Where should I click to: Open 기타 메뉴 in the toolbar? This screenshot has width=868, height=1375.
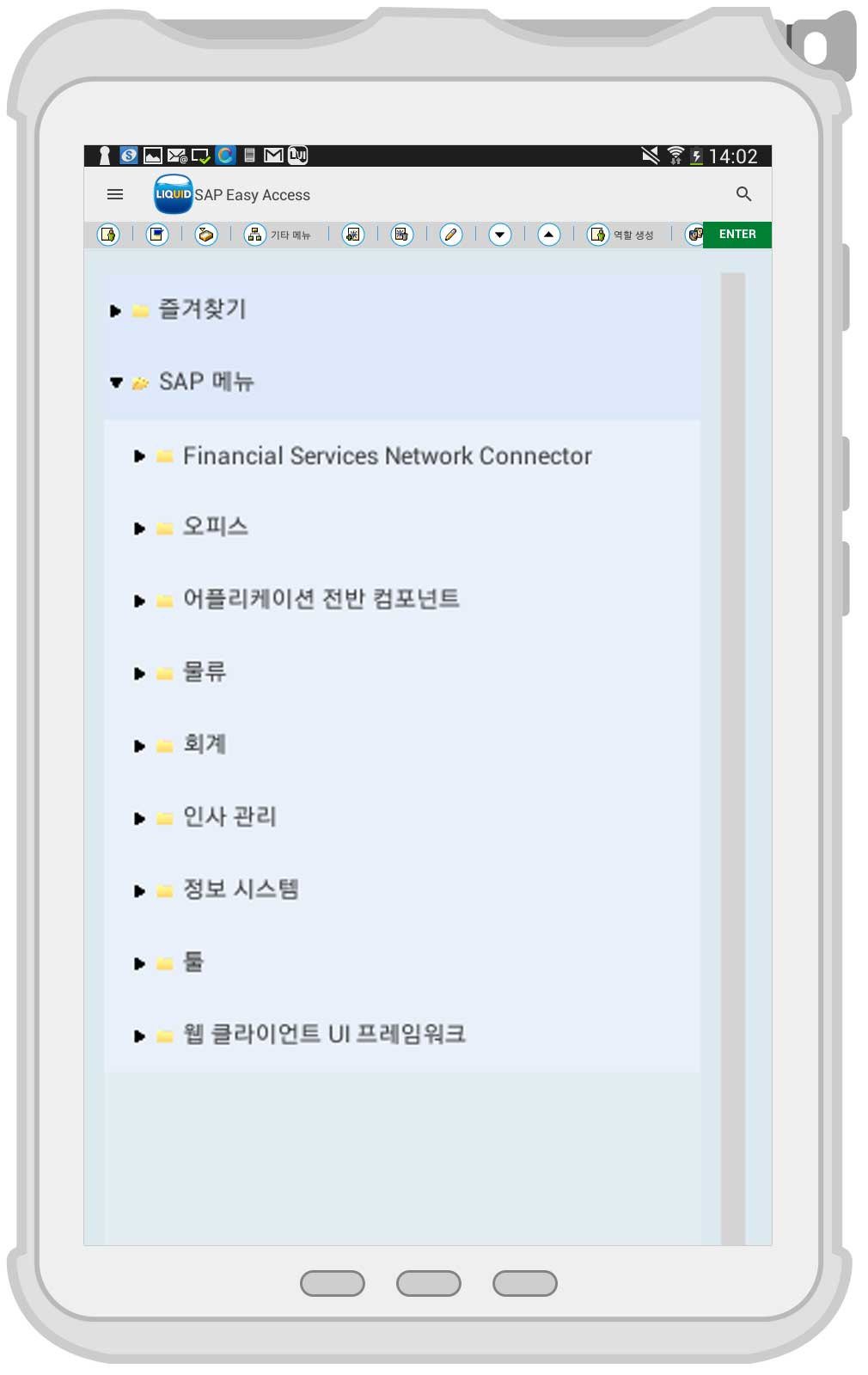(278, 235)
